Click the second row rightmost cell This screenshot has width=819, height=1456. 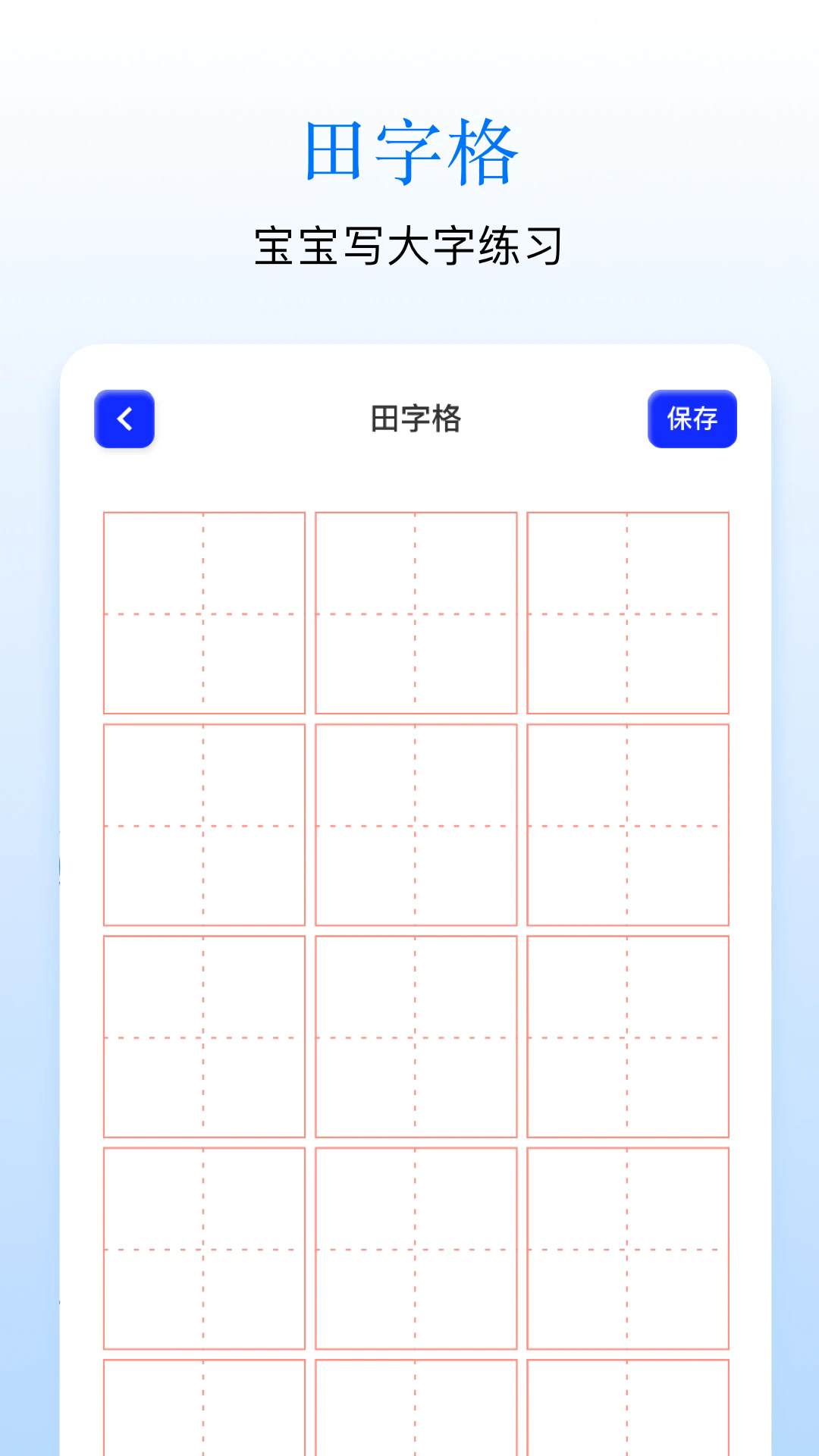tap(626, 823)
